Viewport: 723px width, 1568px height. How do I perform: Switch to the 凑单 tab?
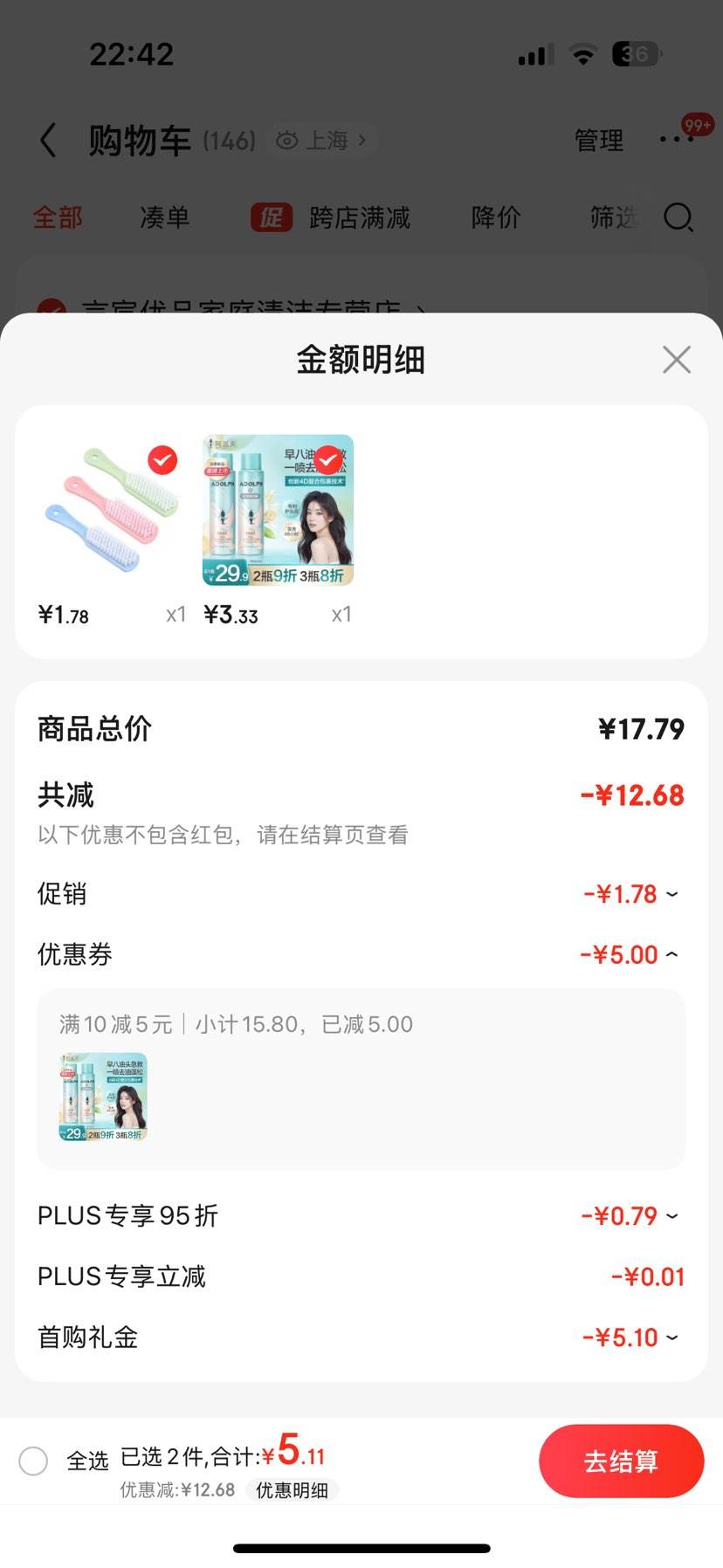click(164, 218)
